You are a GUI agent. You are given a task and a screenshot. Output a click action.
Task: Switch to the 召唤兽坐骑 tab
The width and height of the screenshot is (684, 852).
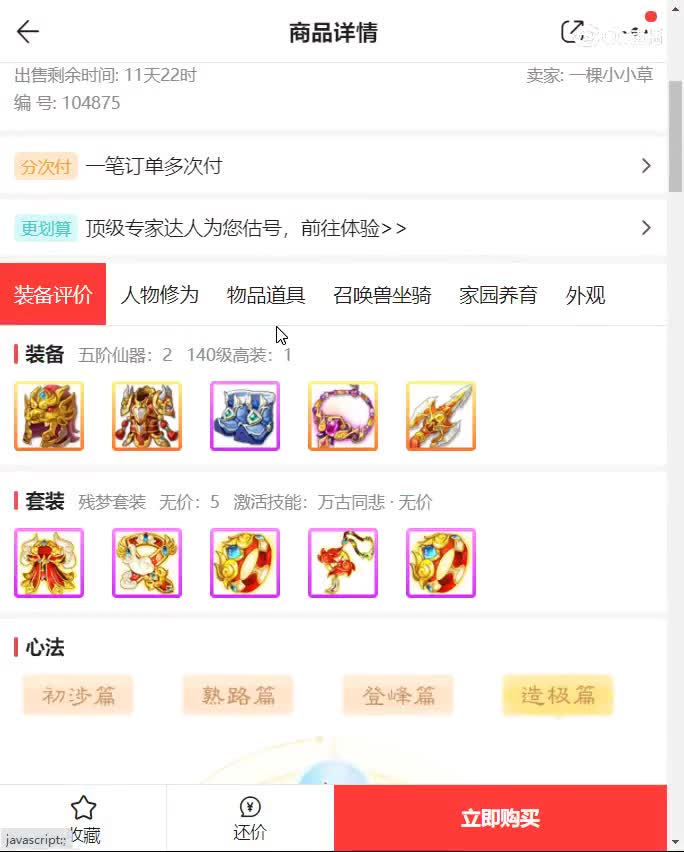coord(382,295)
